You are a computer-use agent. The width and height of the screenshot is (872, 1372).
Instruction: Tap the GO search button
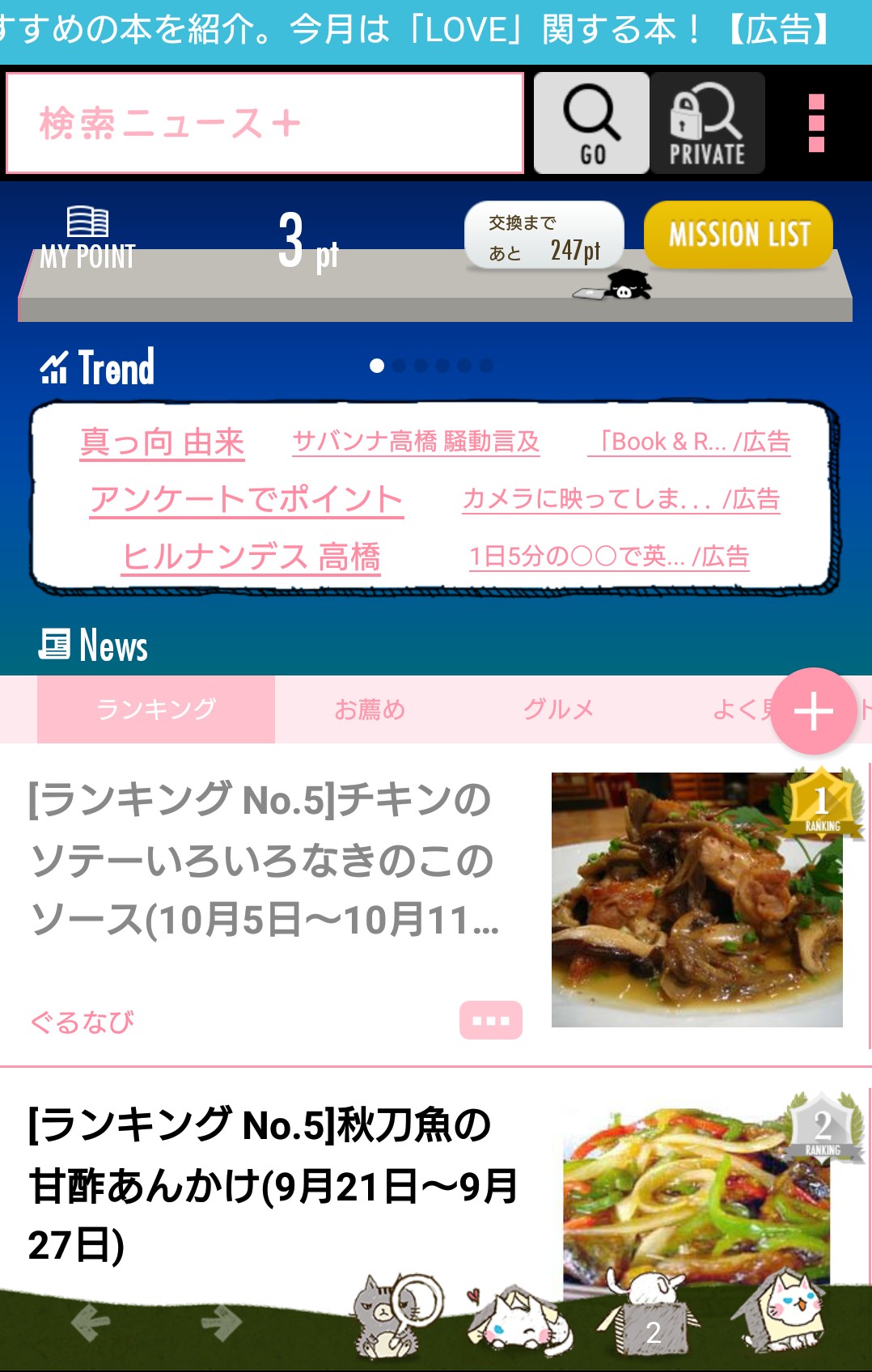pyautogui.click(x=591, y=123)
